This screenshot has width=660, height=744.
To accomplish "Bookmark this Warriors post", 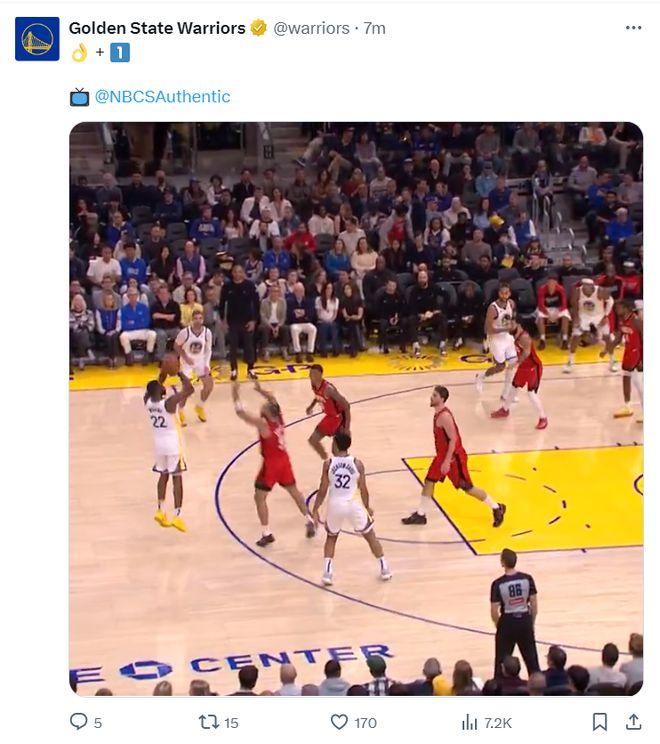I will tap(599, 722).
